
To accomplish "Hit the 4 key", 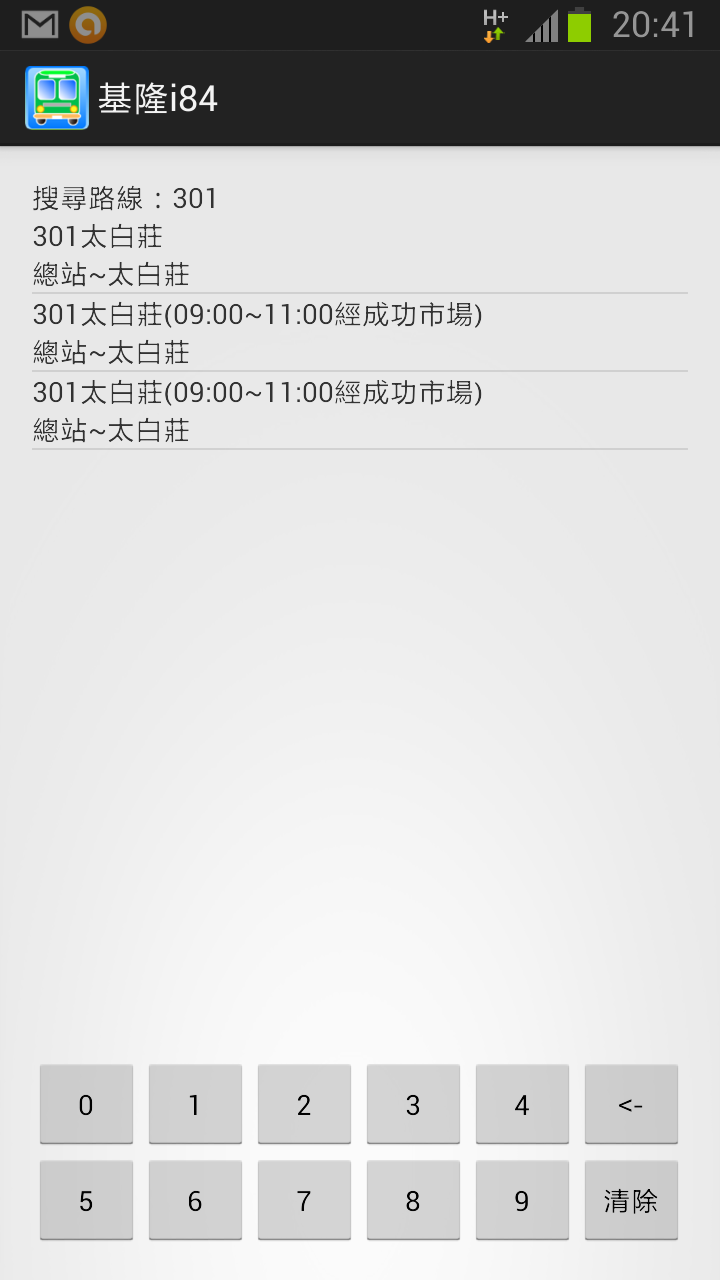I will pos(522,1104).
